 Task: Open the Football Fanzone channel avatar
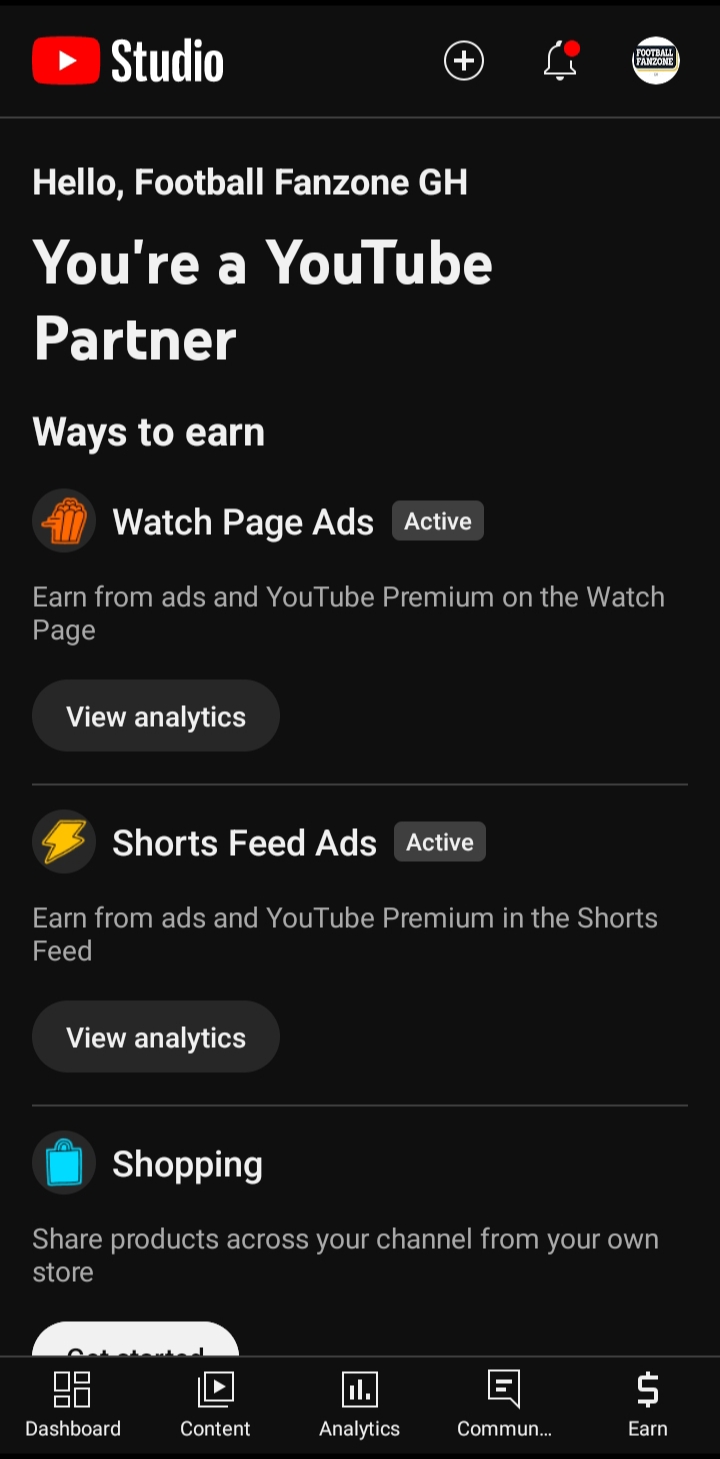(656, 61)
